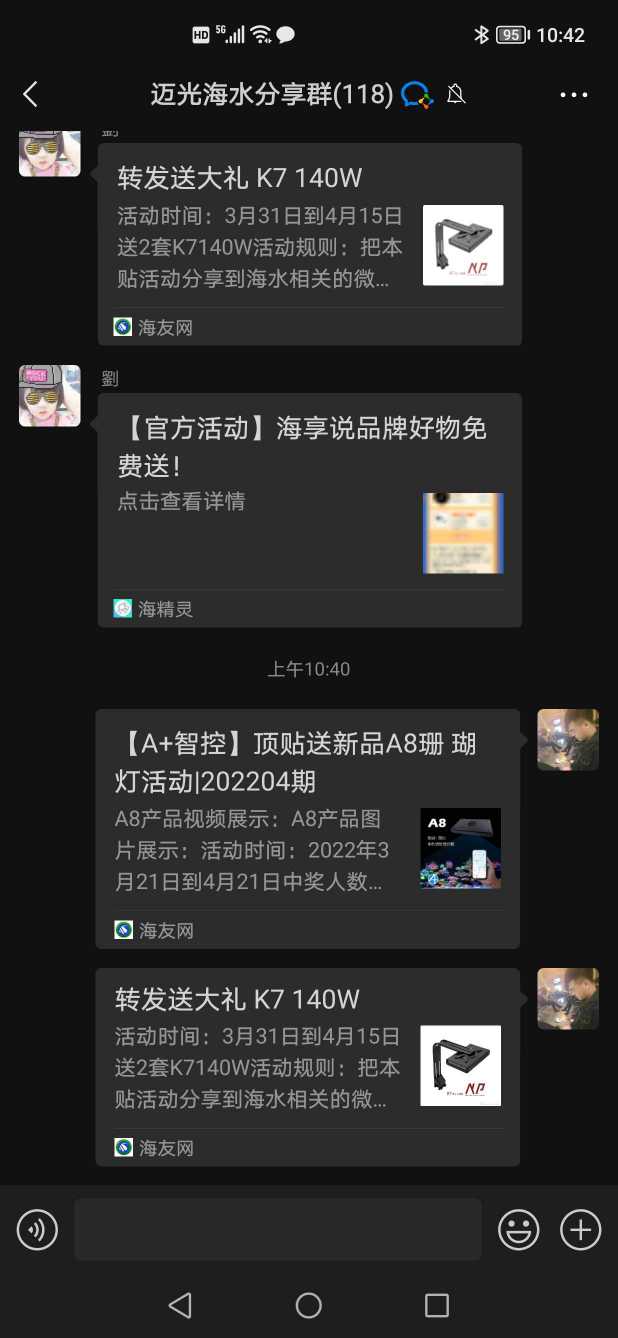Open the A+智控 A8珊瑚灯活动 shared card
Viewport: 618px width, 1338px height.
(x=307, y=828)
